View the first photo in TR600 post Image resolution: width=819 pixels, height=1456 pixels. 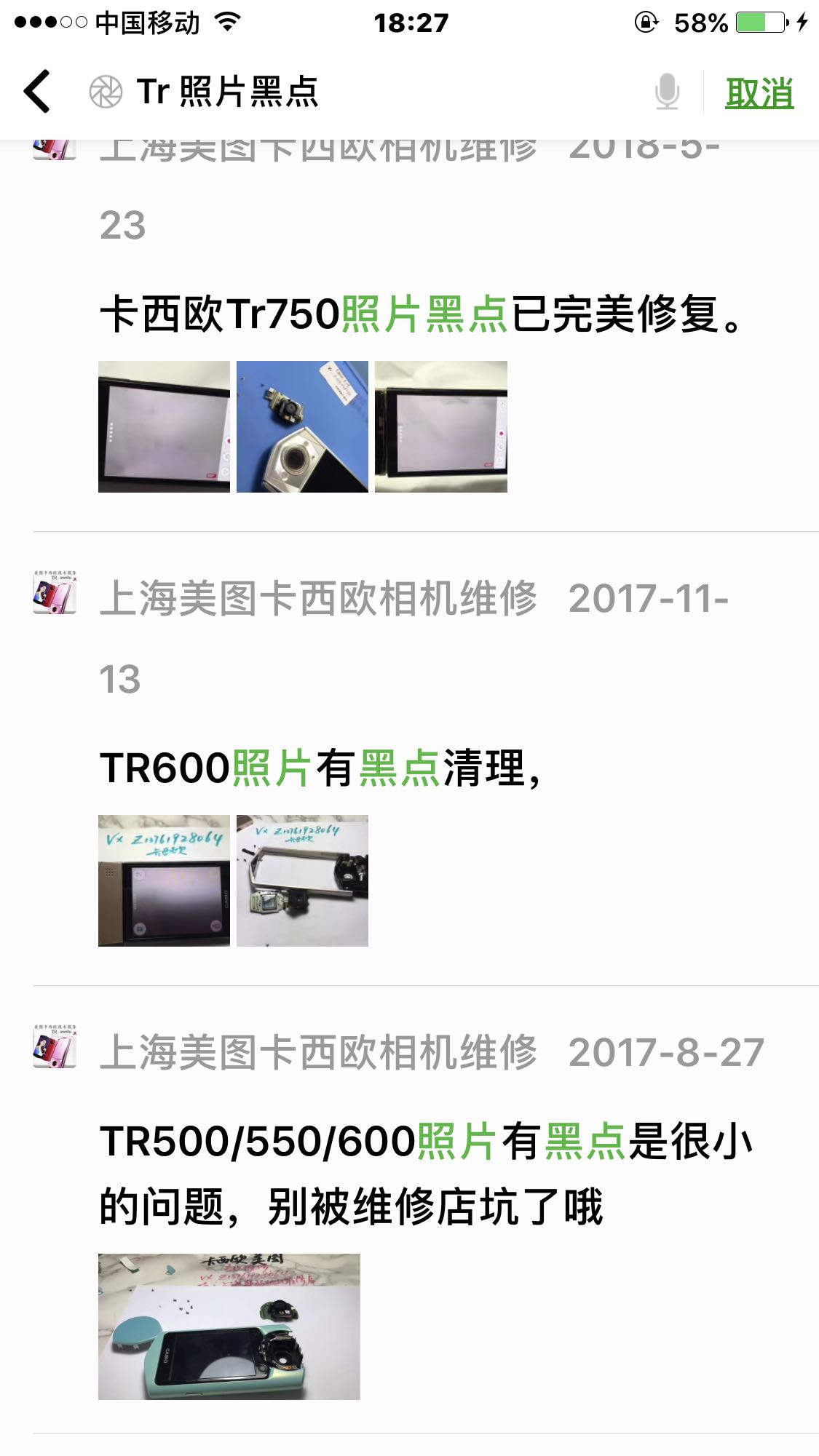(164, 880)
